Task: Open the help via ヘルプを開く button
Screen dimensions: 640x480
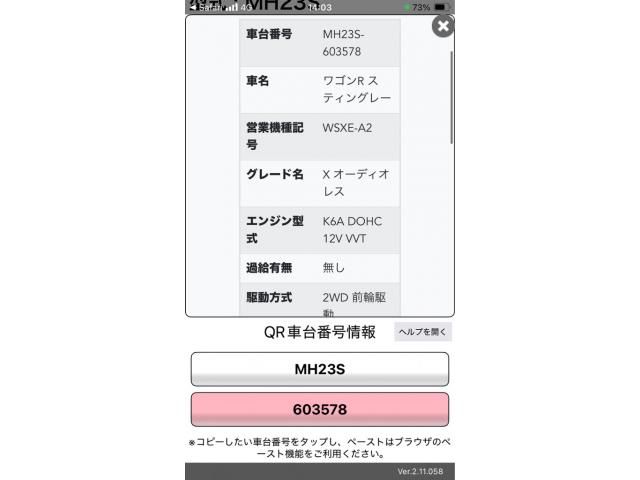Action: click(423, 332)
